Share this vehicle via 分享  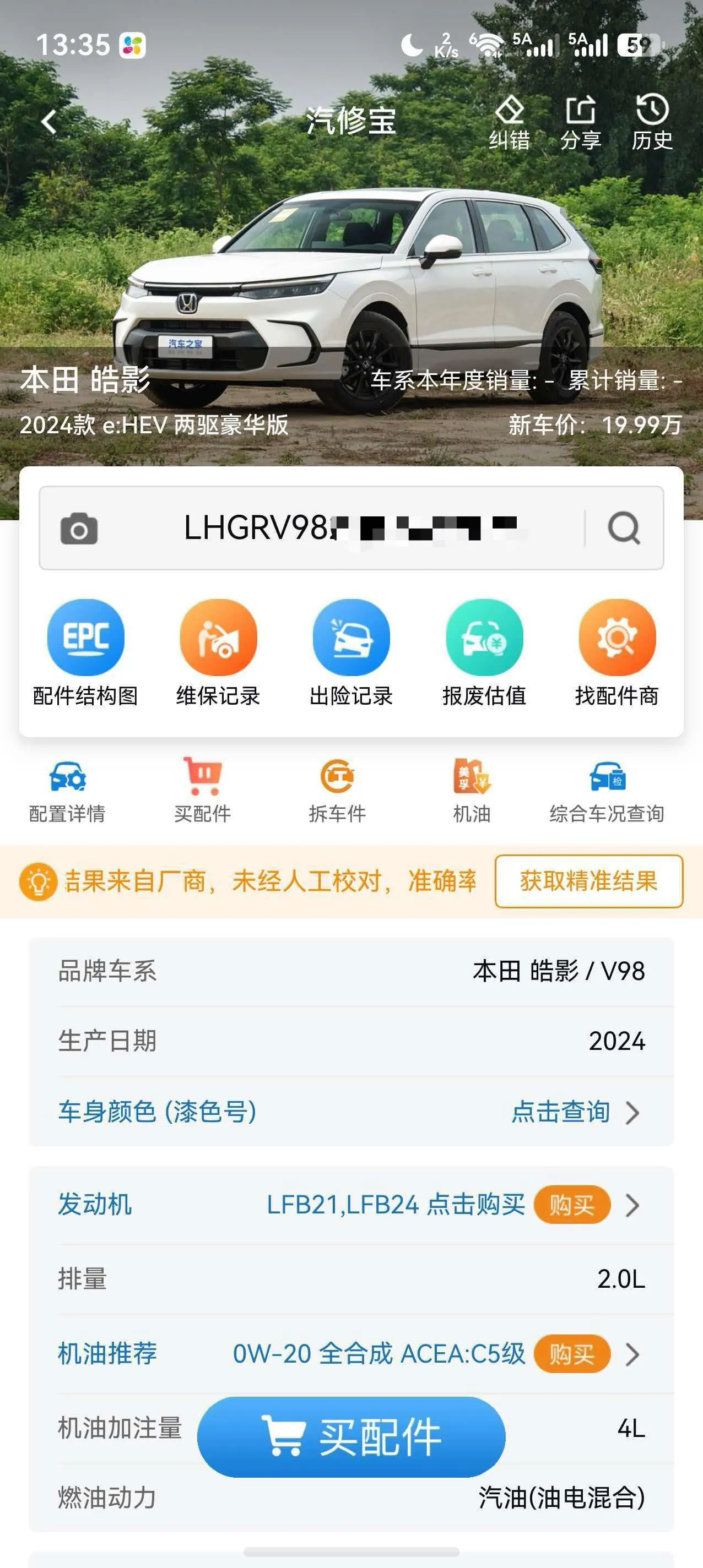(x=581, y=122)
